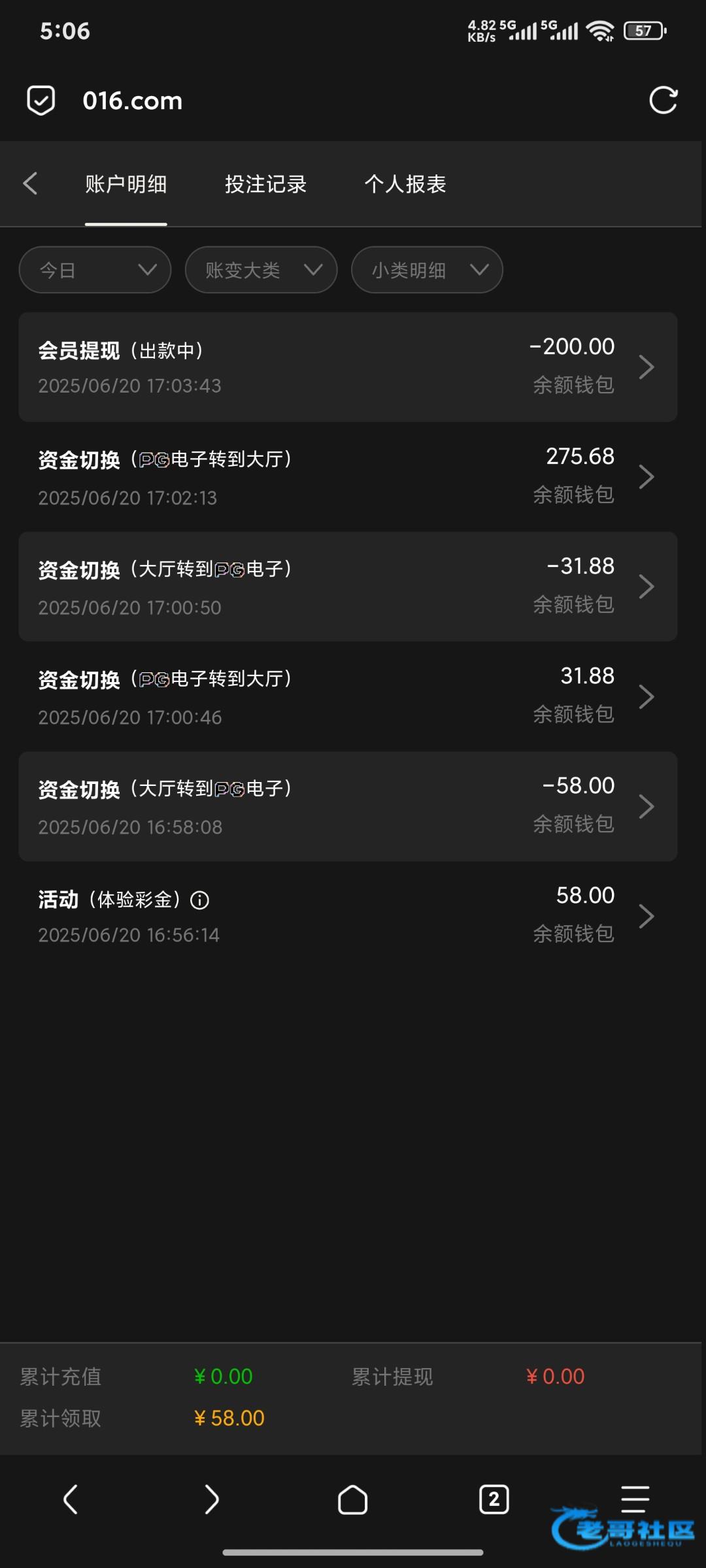The width and height of the screenshot is (706, 1568).
Task: Expand the 今日 date dropdown
Action: (95, 270)
